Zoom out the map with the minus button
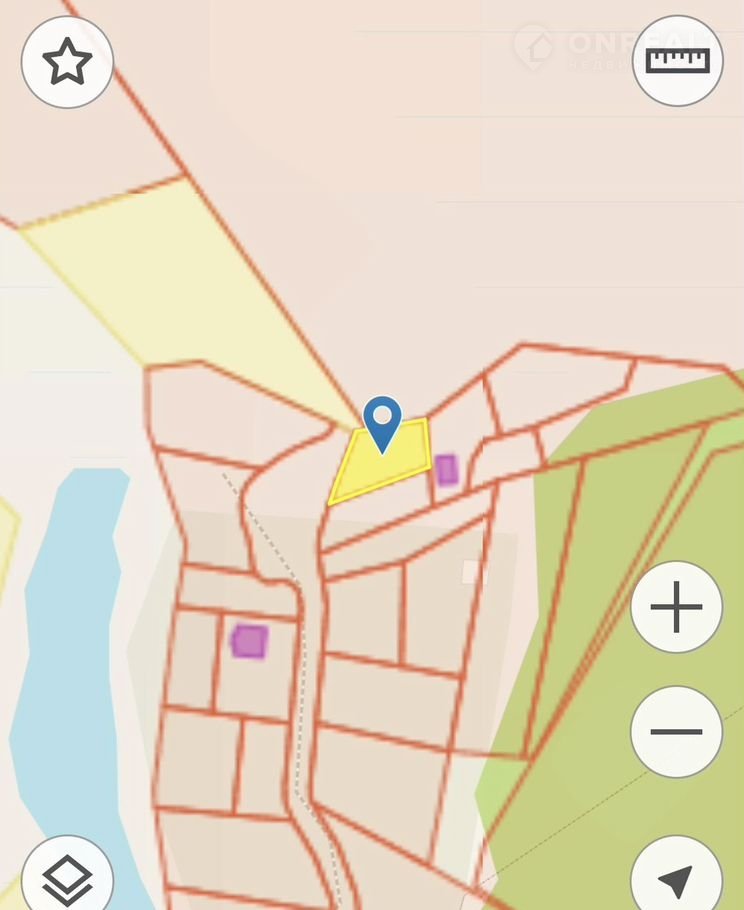The width and height of the screenshot is (744, 910). coord(676,732)
